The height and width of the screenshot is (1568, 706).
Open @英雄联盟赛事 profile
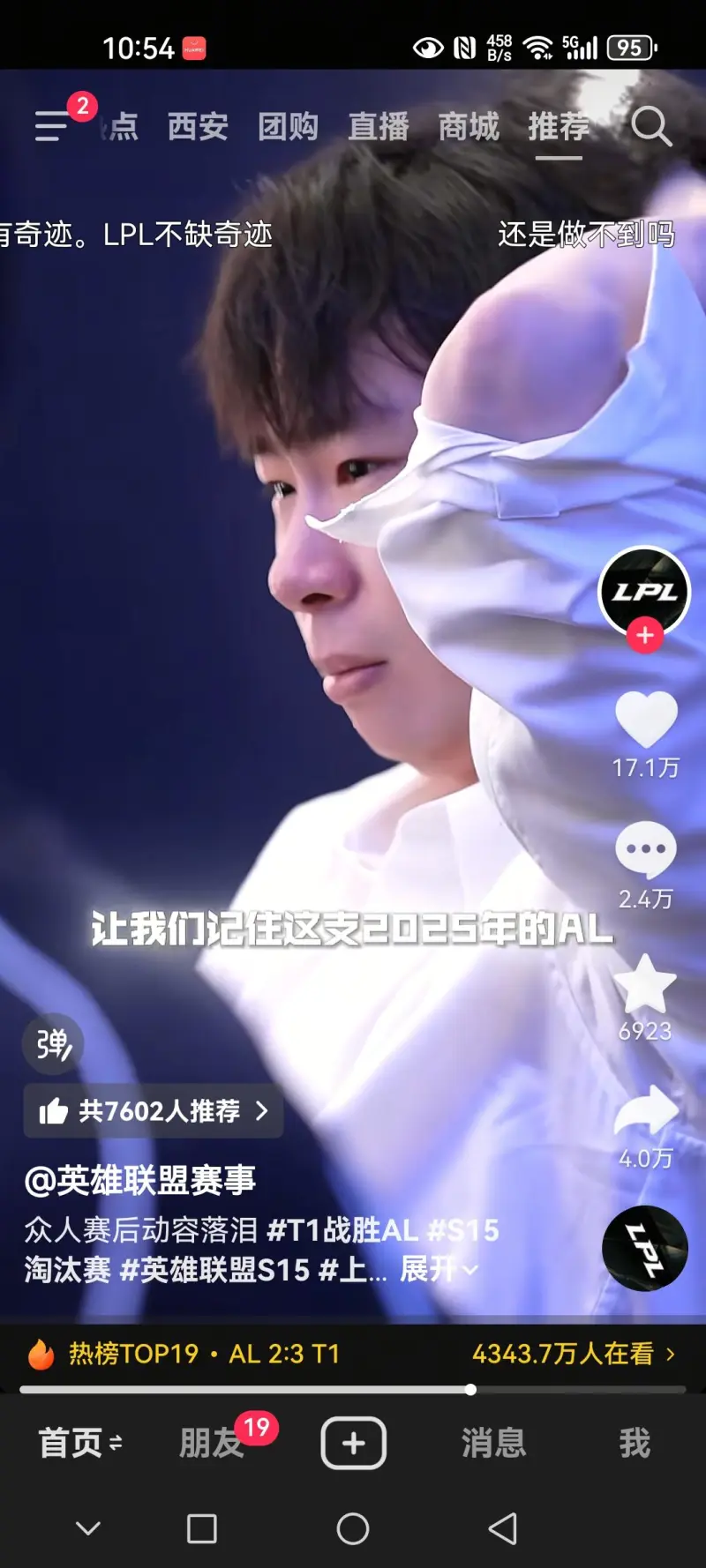pos(140,1180)
